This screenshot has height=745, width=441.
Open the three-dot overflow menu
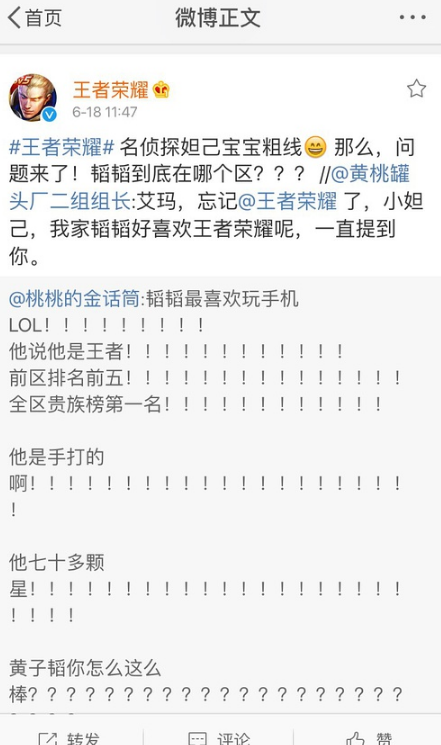point(412,18)
